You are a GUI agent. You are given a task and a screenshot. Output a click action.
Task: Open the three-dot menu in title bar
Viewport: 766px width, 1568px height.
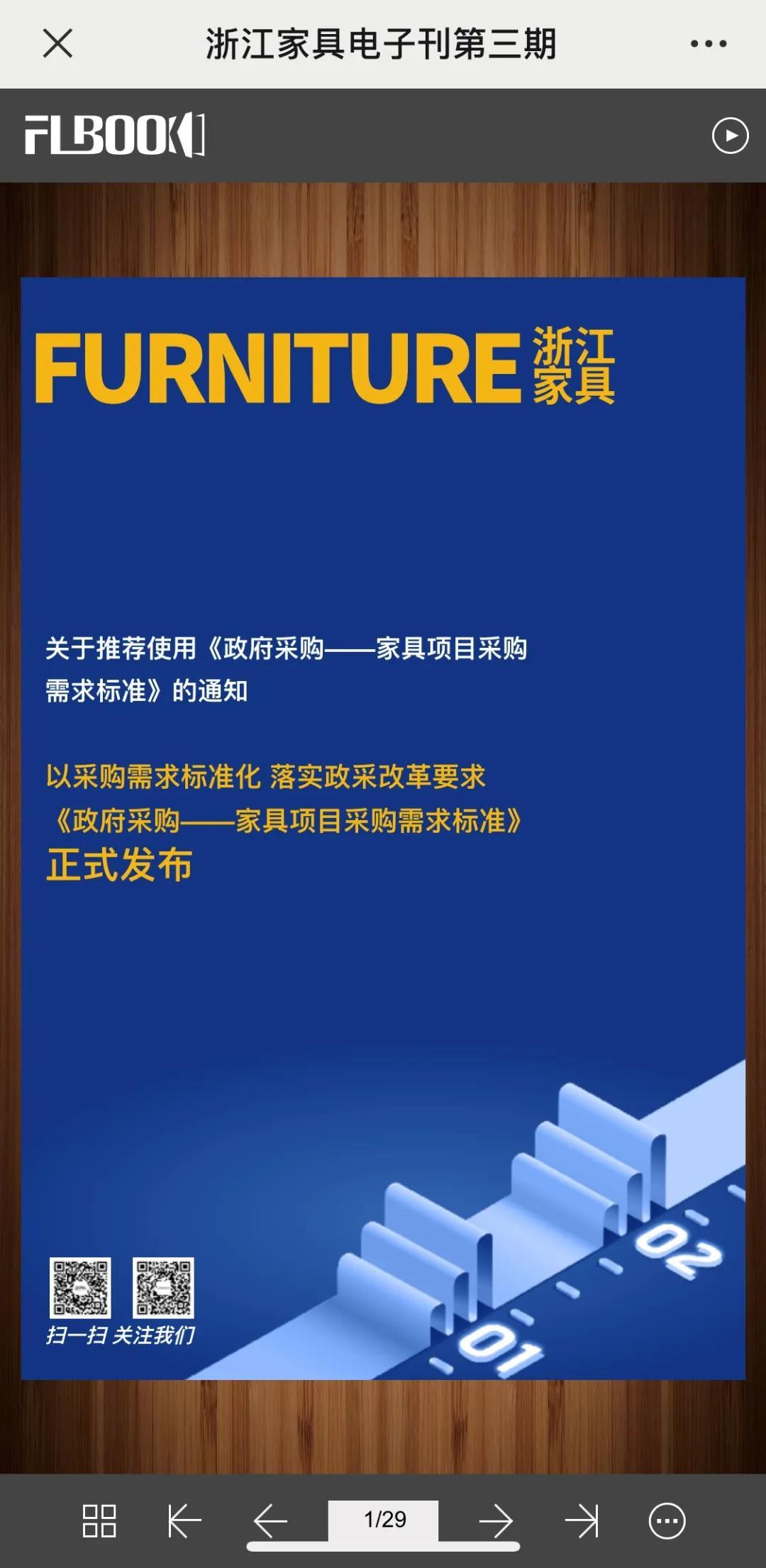708,43
